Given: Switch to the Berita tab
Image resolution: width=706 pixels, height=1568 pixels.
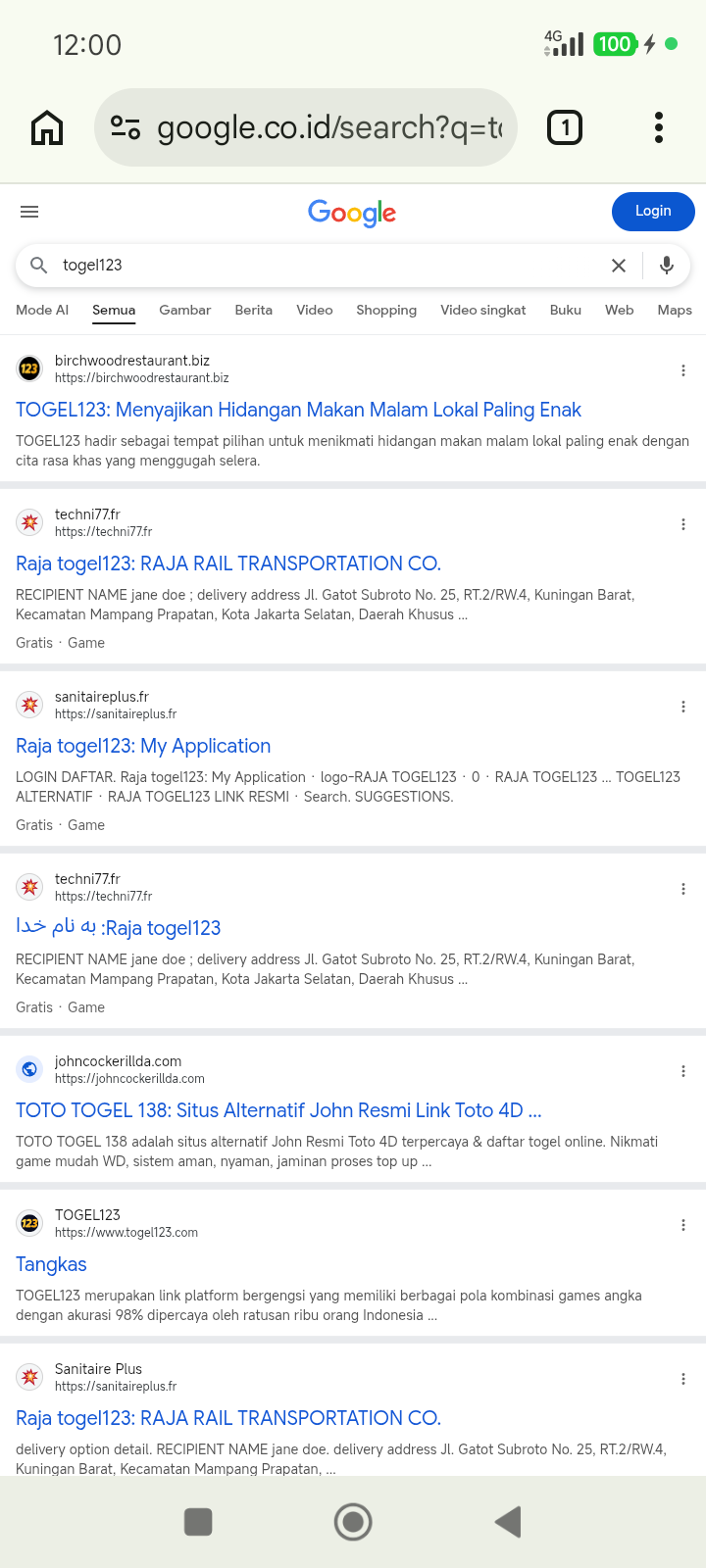Looking at the screenshot, I should [254, 310].
